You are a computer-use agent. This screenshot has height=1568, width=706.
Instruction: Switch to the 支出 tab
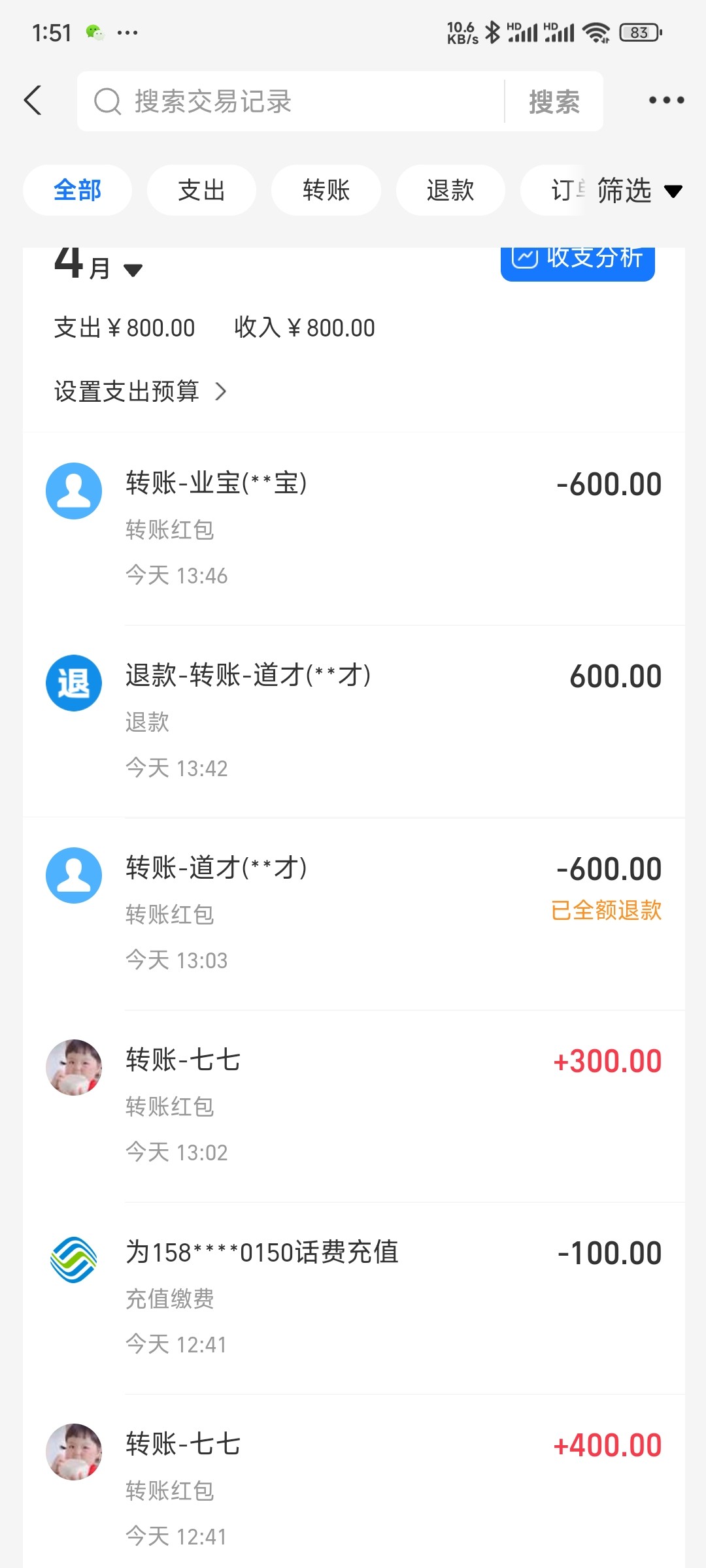click(201, 191)
